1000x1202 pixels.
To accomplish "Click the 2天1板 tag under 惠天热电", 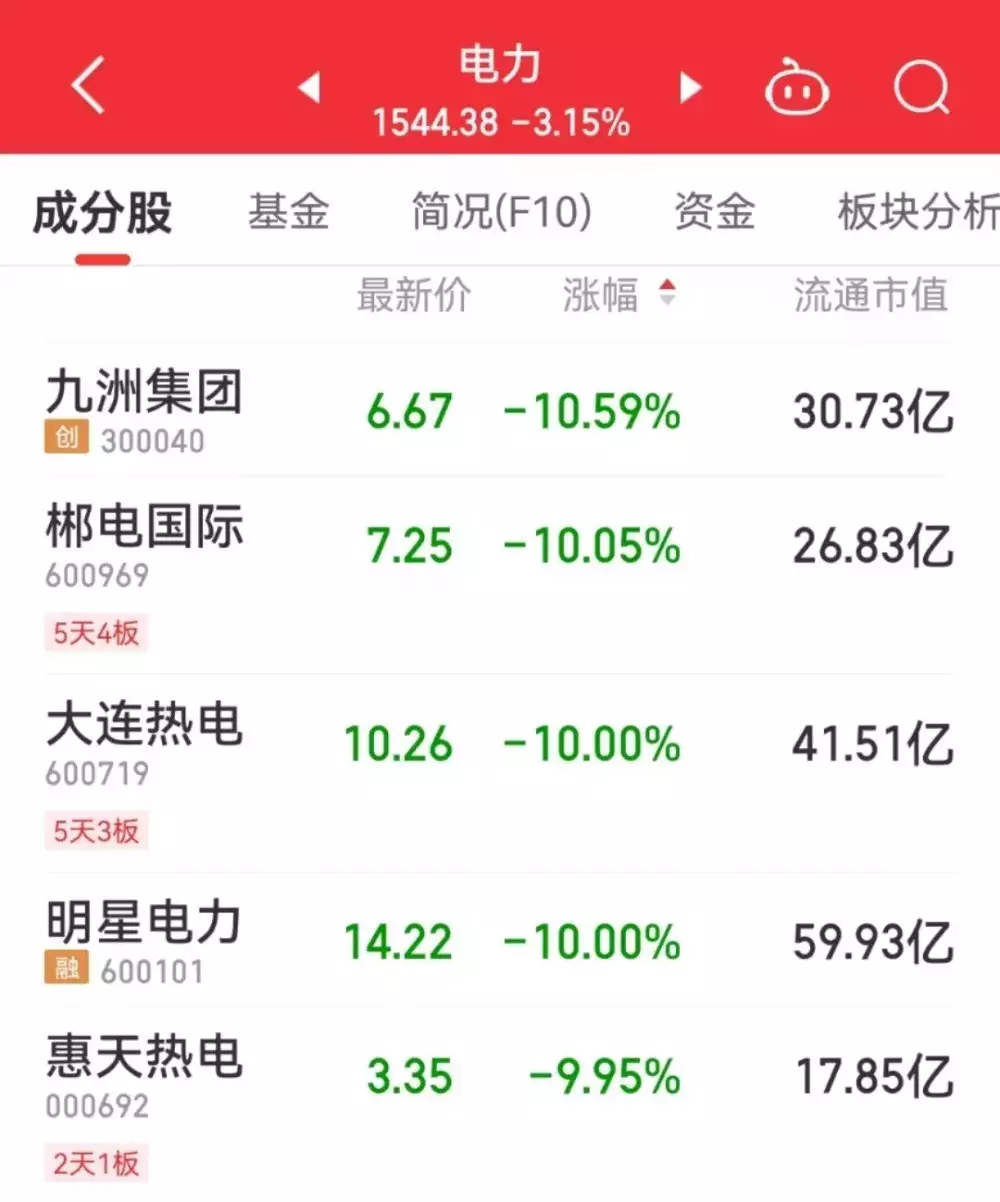I will click(x=96, y=1163).
